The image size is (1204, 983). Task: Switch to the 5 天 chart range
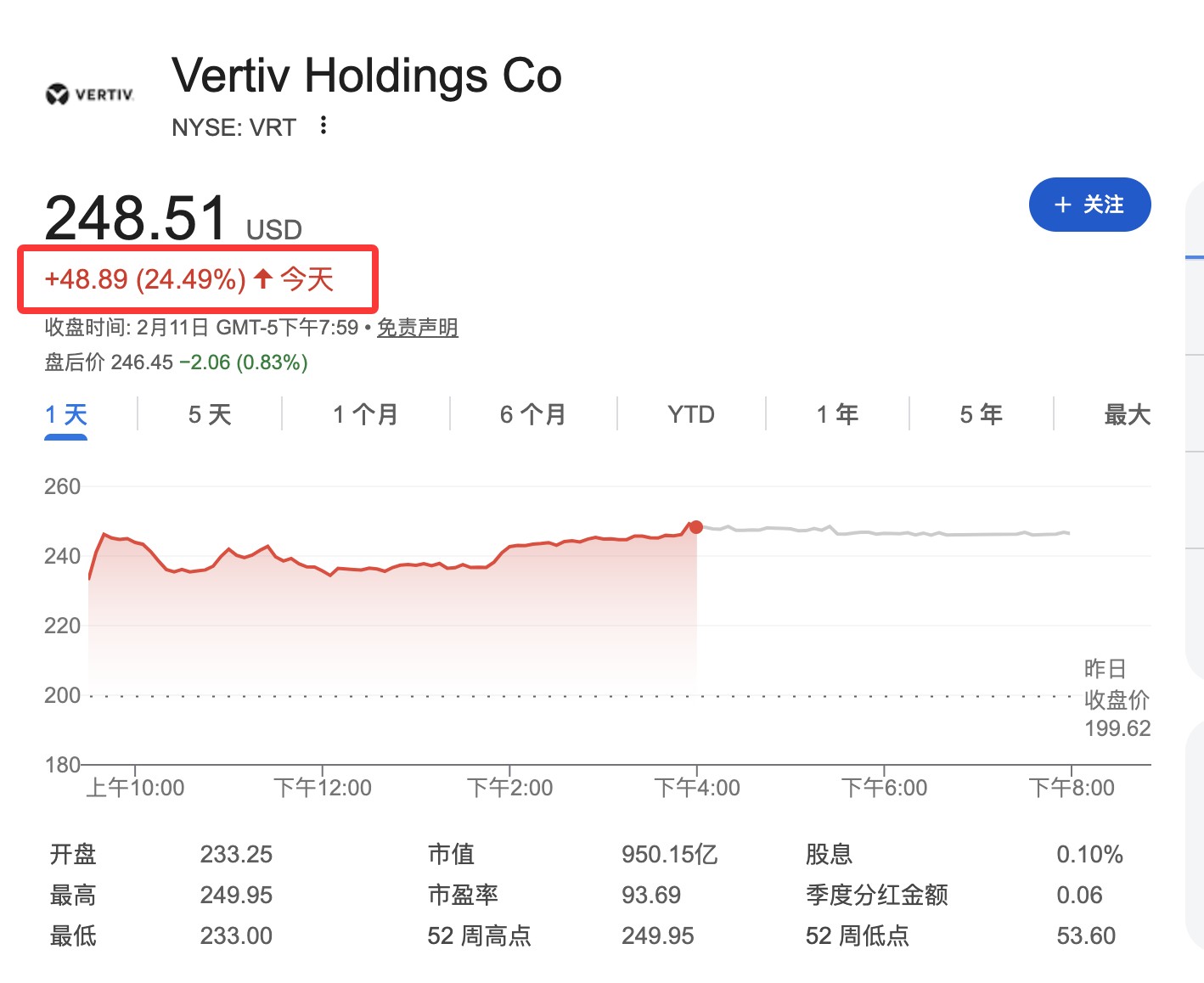210,414
